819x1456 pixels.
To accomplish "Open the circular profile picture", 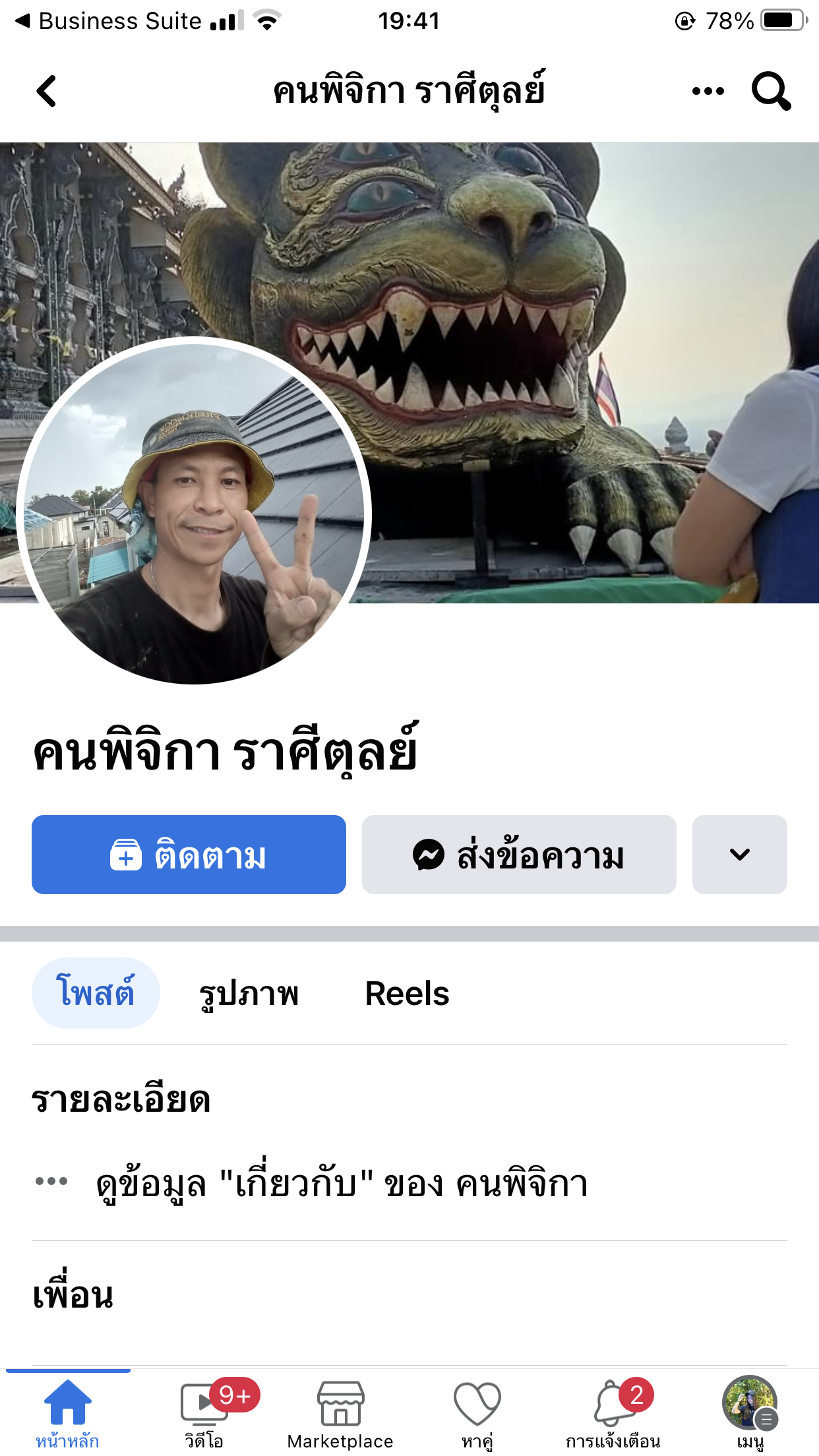I will (x=194, y=512).
